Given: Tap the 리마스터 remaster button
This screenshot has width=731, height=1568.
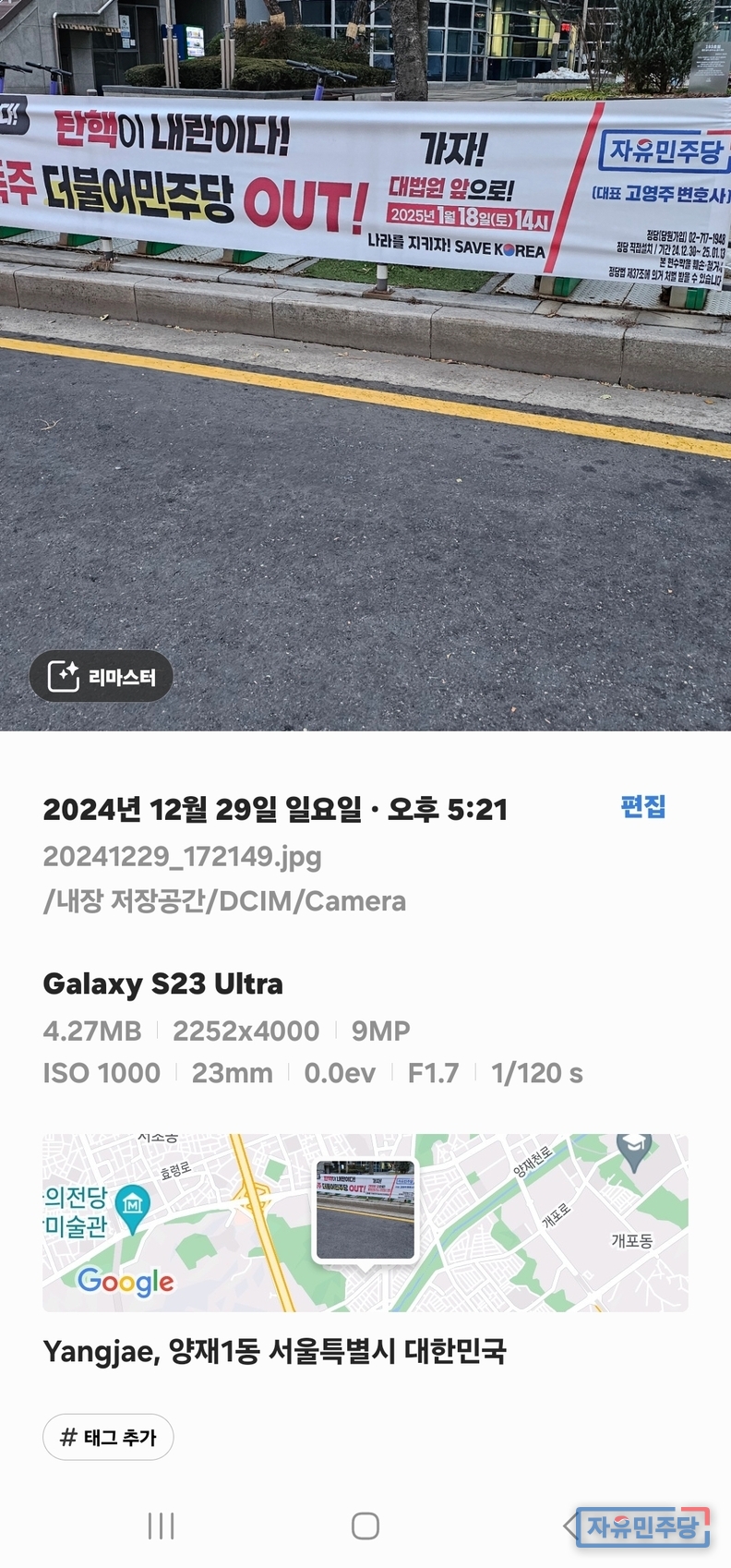Looking at the screenshot, I should [x=102, y=677].
